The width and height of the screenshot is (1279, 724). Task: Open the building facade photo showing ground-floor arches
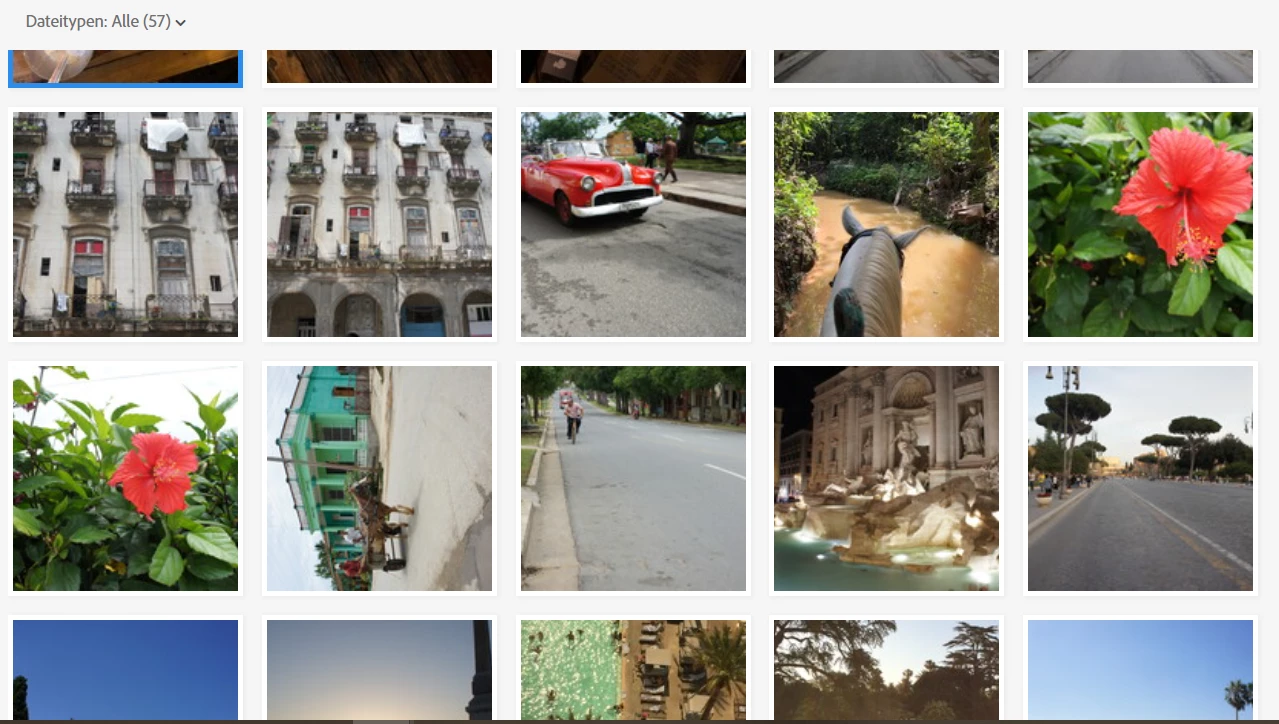tap(379, 224)
